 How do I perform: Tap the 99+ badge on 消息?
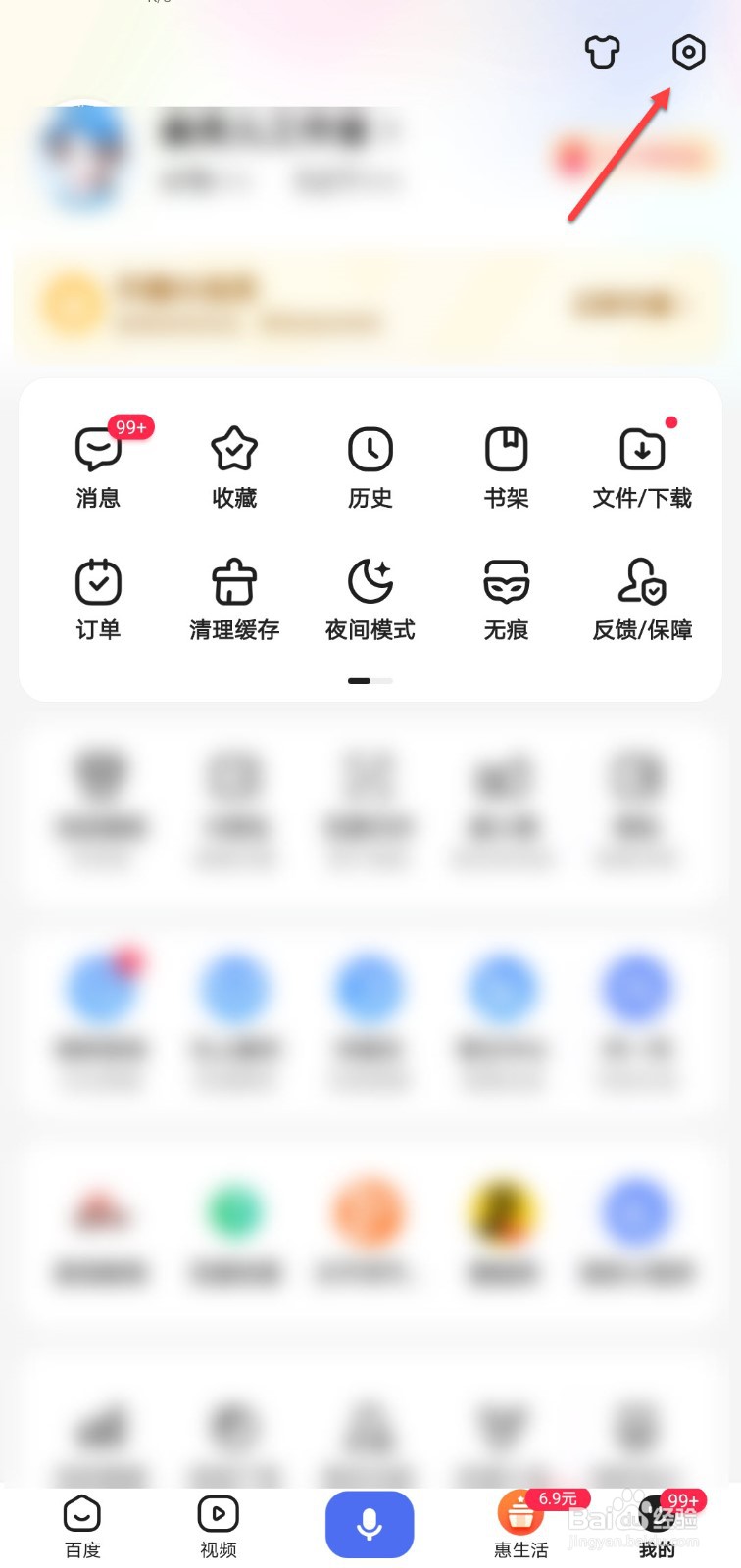click(x=131, y=427)
